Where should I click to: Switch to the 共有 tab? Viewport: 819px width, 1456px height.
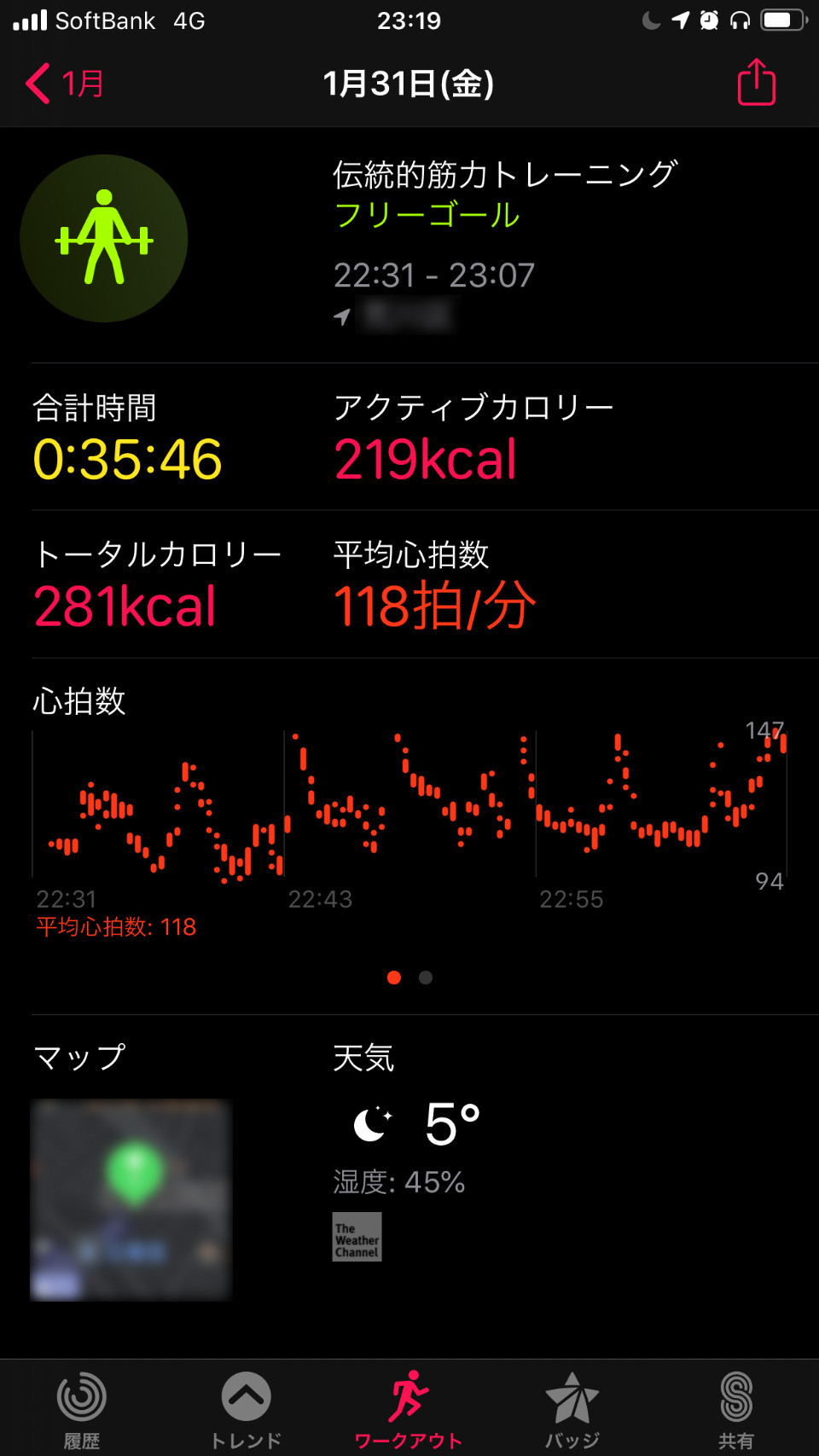pos(735,1410)
